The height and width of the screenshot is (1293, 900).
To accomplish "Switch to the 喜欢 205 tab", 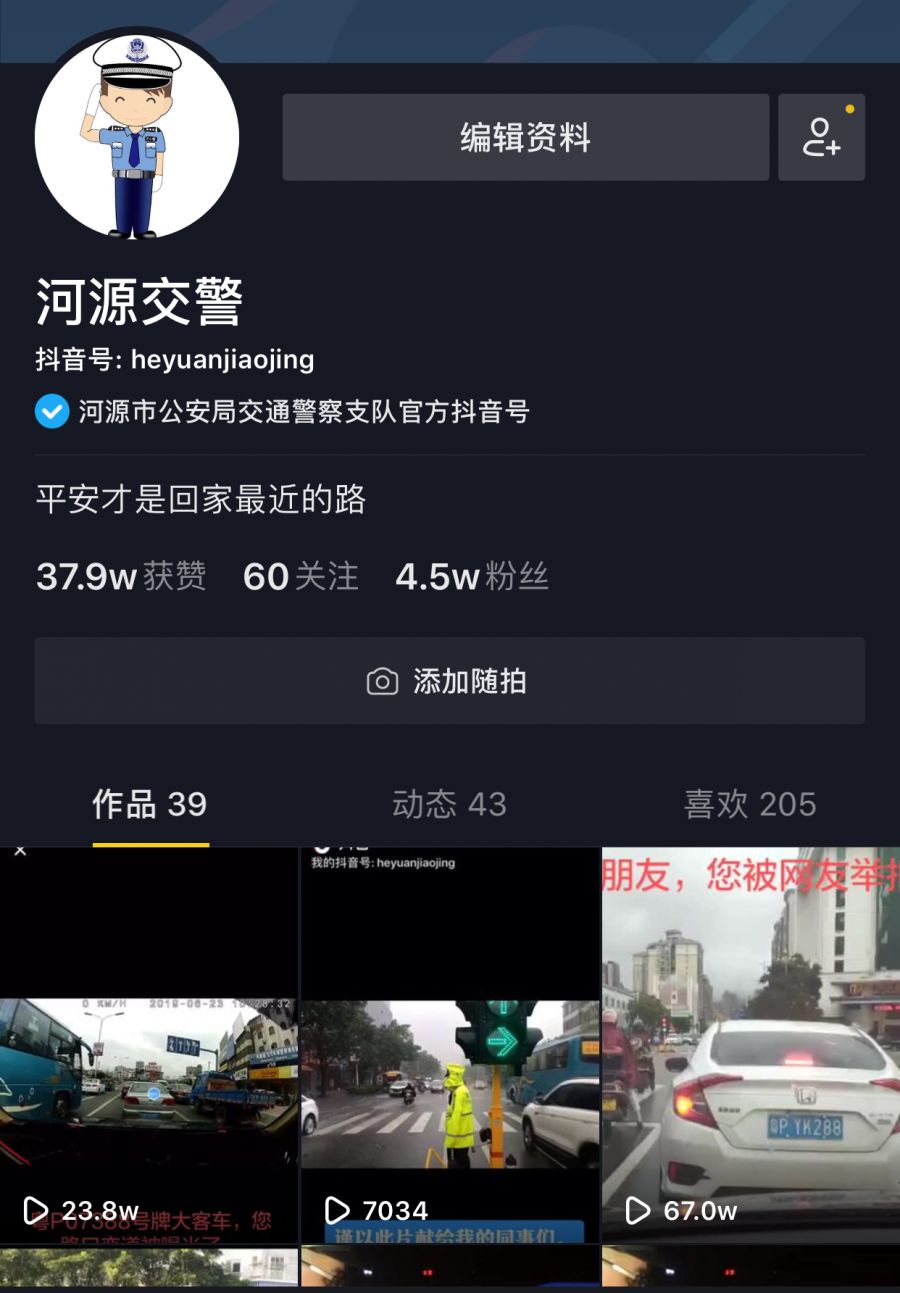I will click(749, 804).
